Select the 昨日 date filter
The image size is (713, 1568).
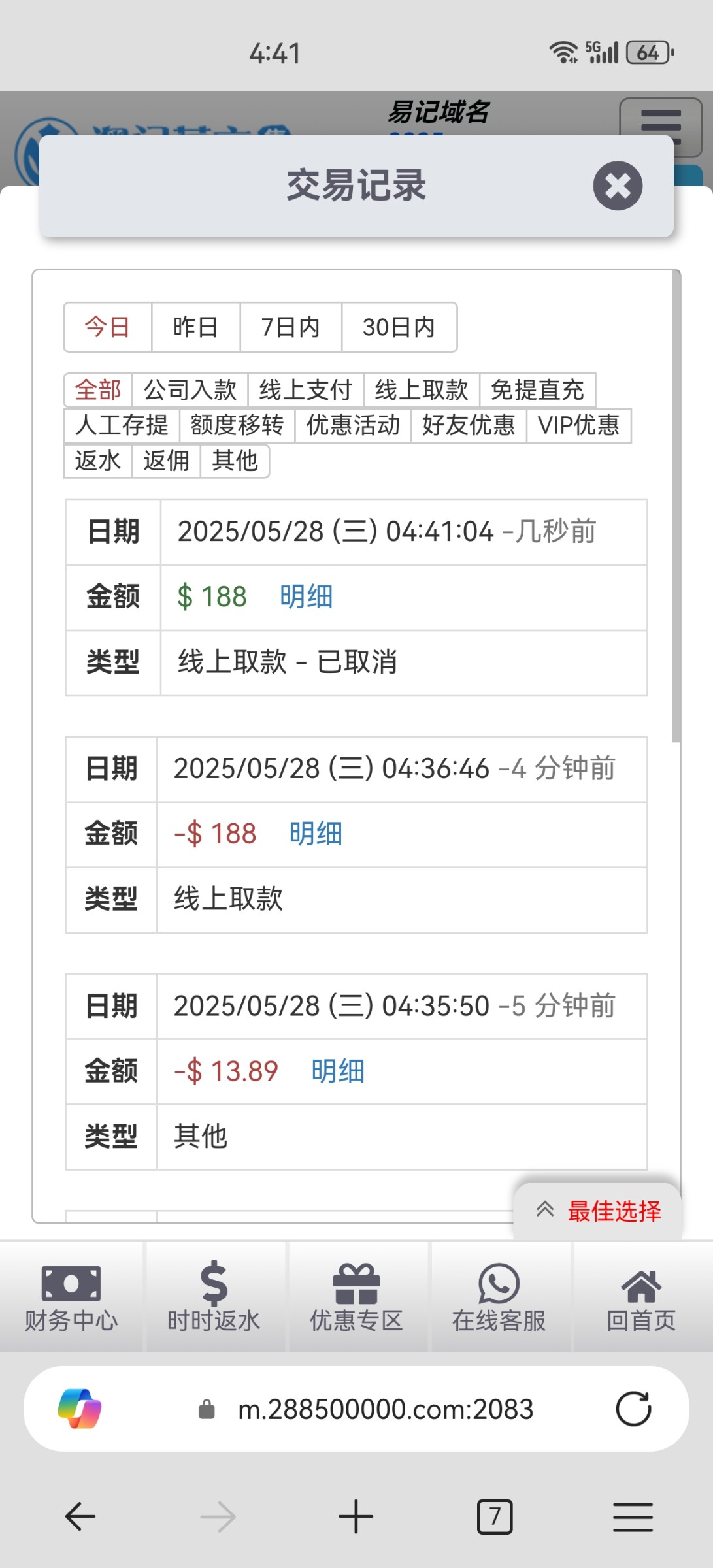click(195, 327)
